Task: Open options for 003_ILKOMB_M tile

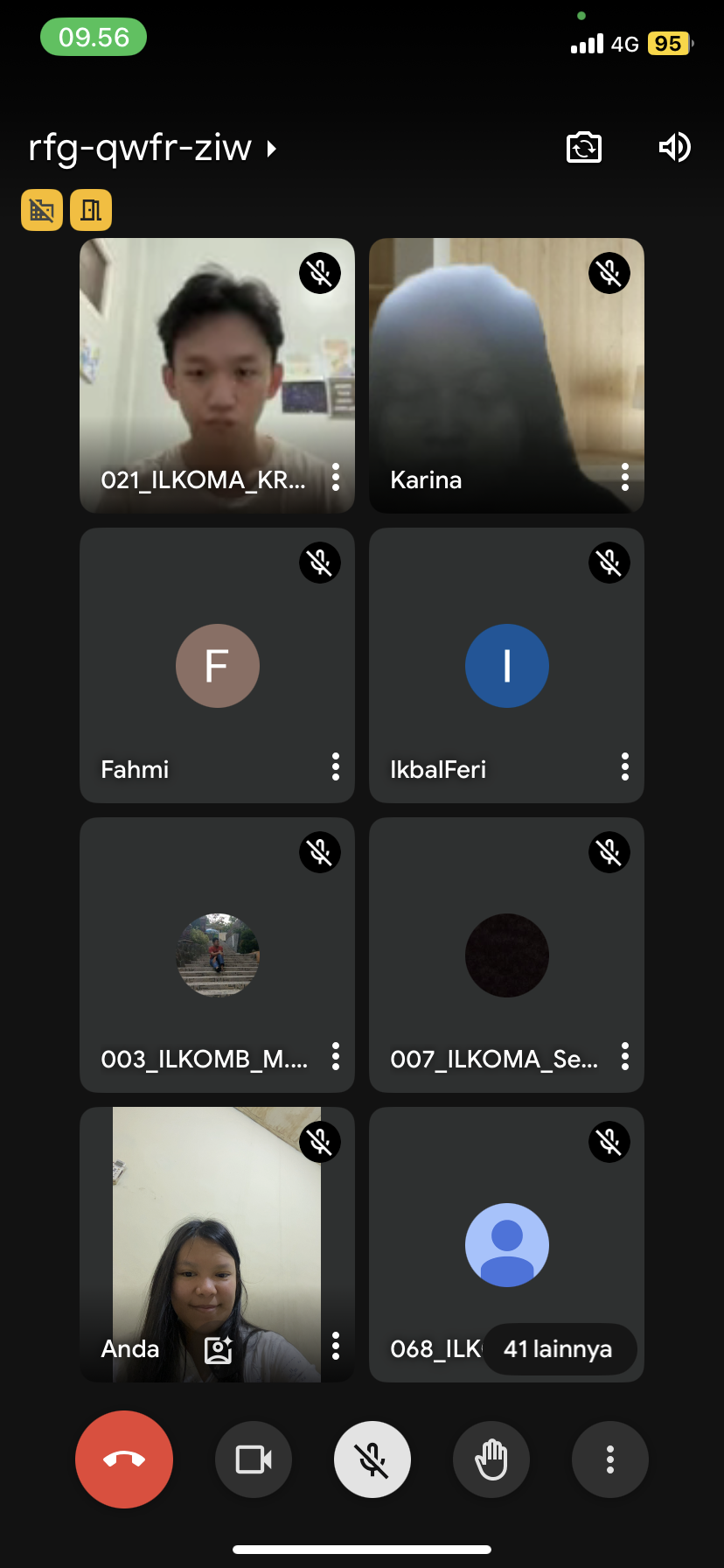Action: click(335, 1056)
